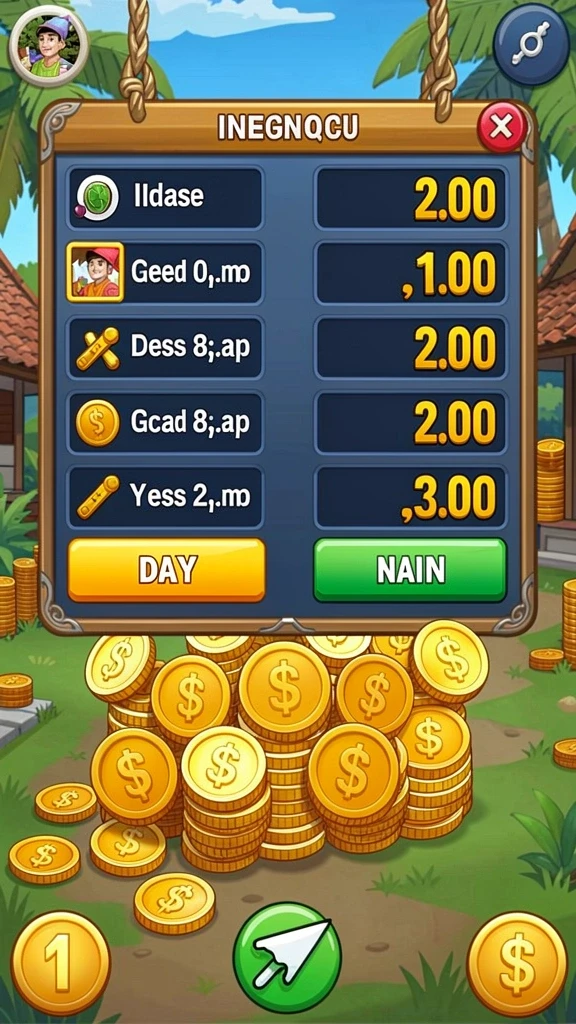Tap the gold coin button labeled 1
Viewport: 576px width, 1024px height.
coord(61,963)
